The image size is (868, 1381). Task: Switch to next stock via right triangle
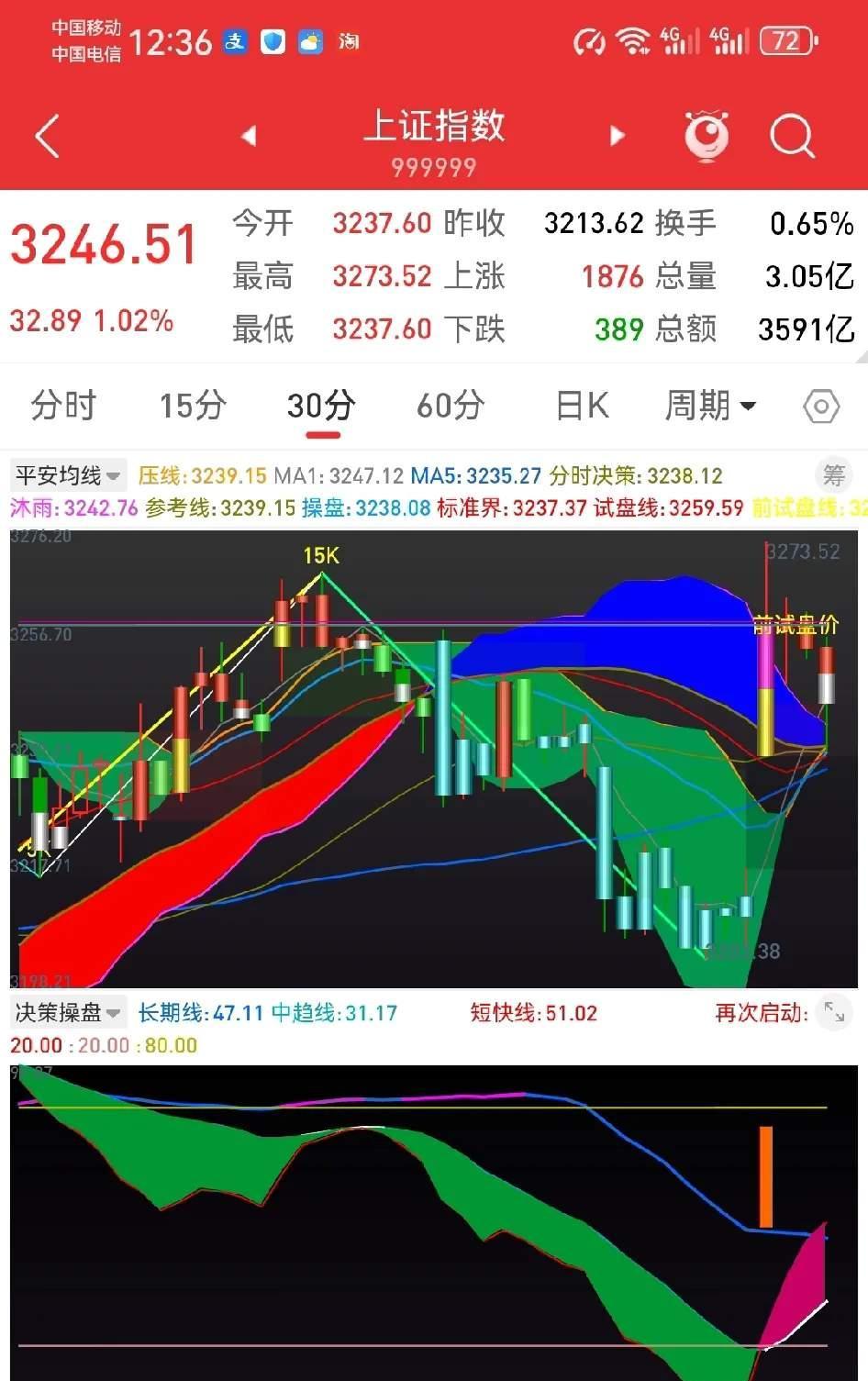coord(618,134)
